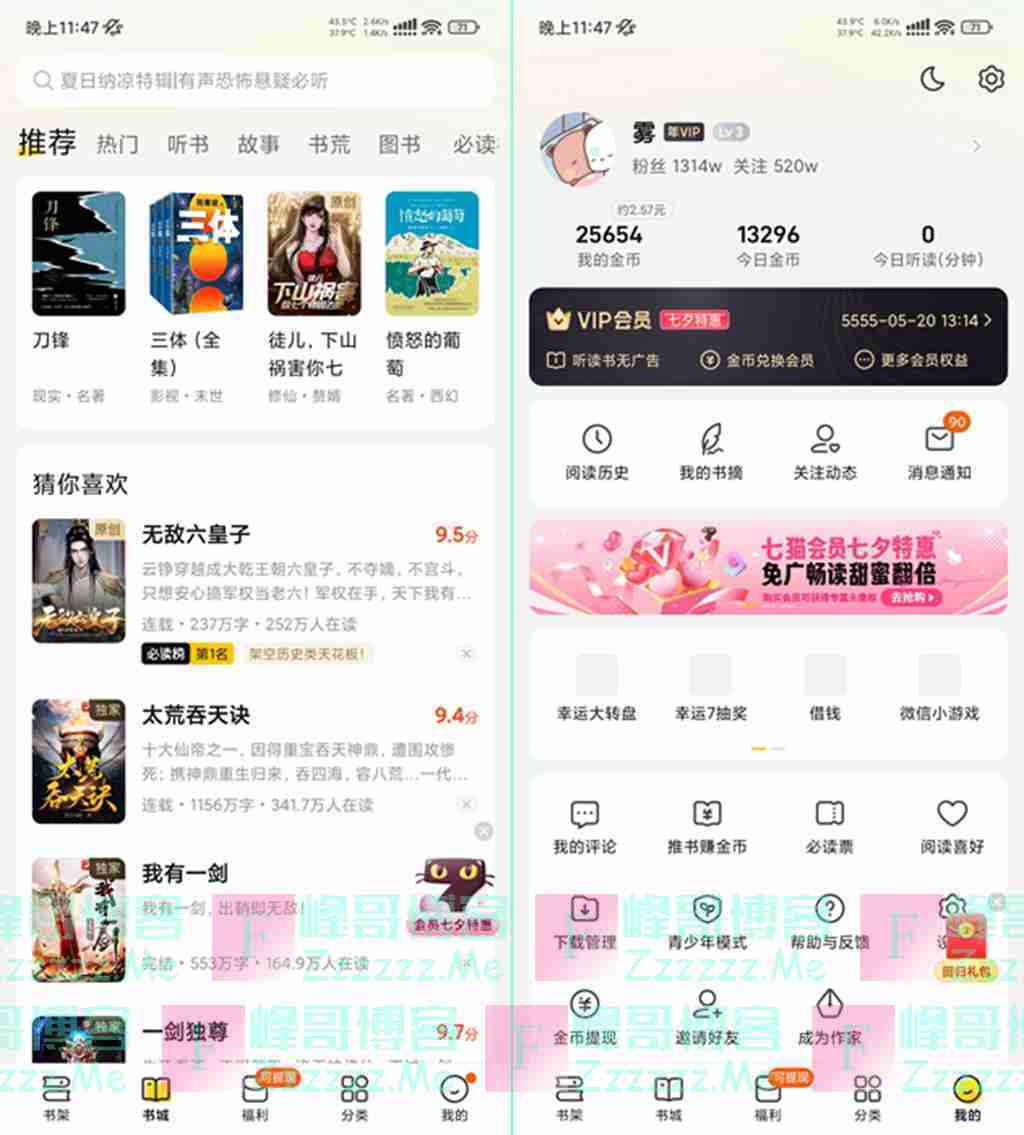Open the book 刀锋
This screenshot has height=1135, width=1024.
coord(79,254)
